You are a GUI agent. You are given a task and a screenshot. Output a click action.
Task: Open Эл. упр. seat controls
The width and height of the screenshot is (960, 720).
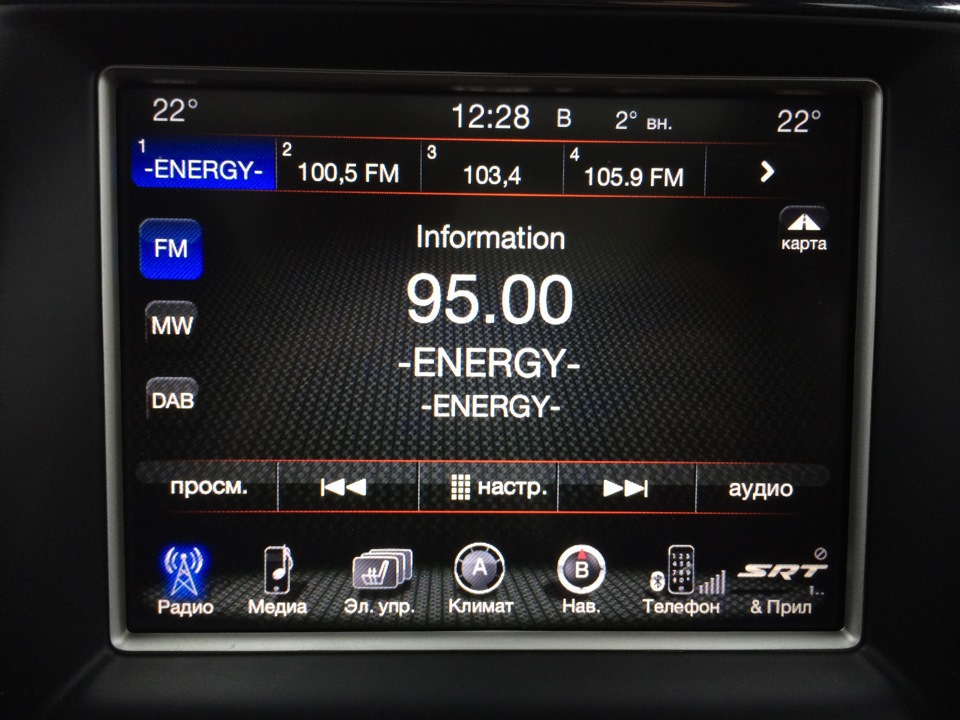pyautogui.click(x=379, y=580)
